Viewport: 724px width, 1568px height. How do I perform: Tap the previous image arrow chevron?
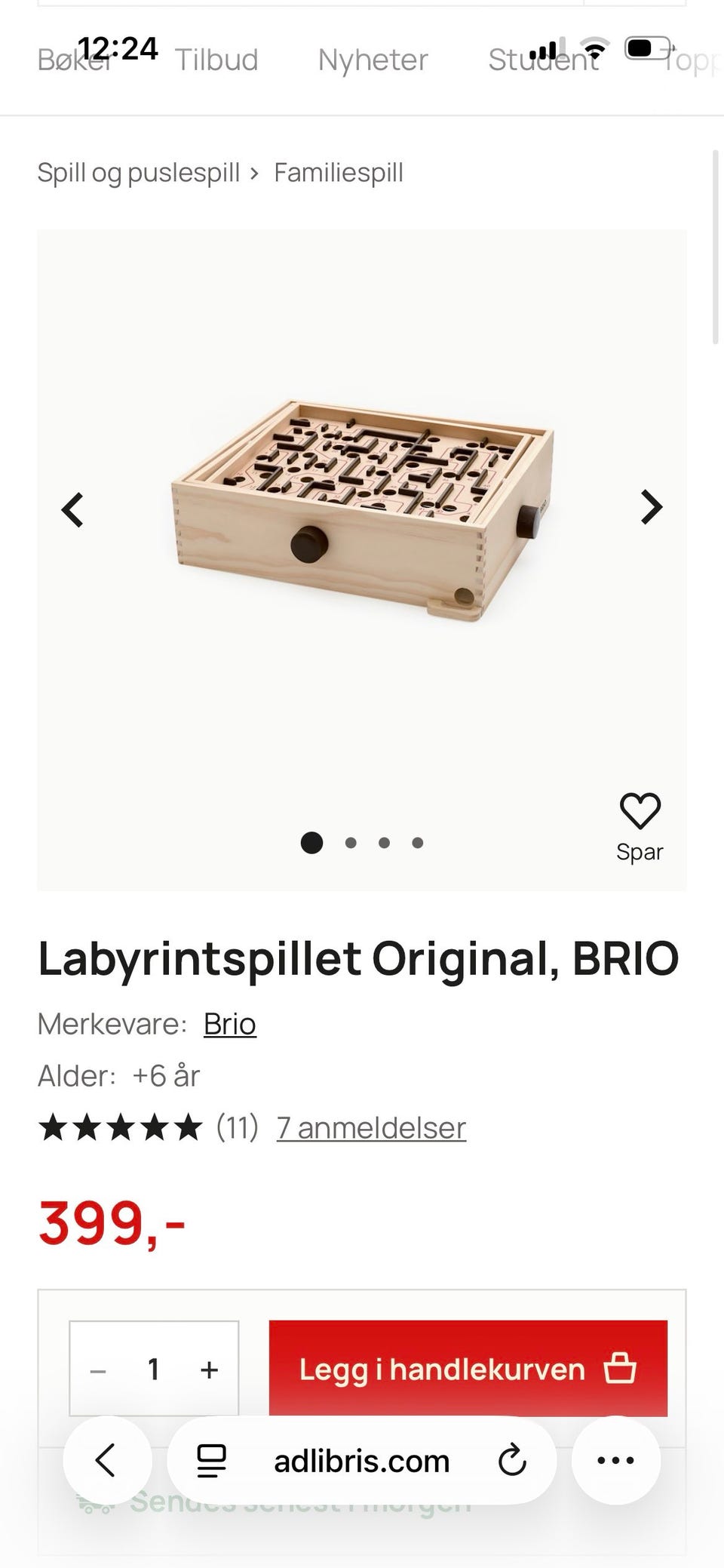tap(73, 507)
